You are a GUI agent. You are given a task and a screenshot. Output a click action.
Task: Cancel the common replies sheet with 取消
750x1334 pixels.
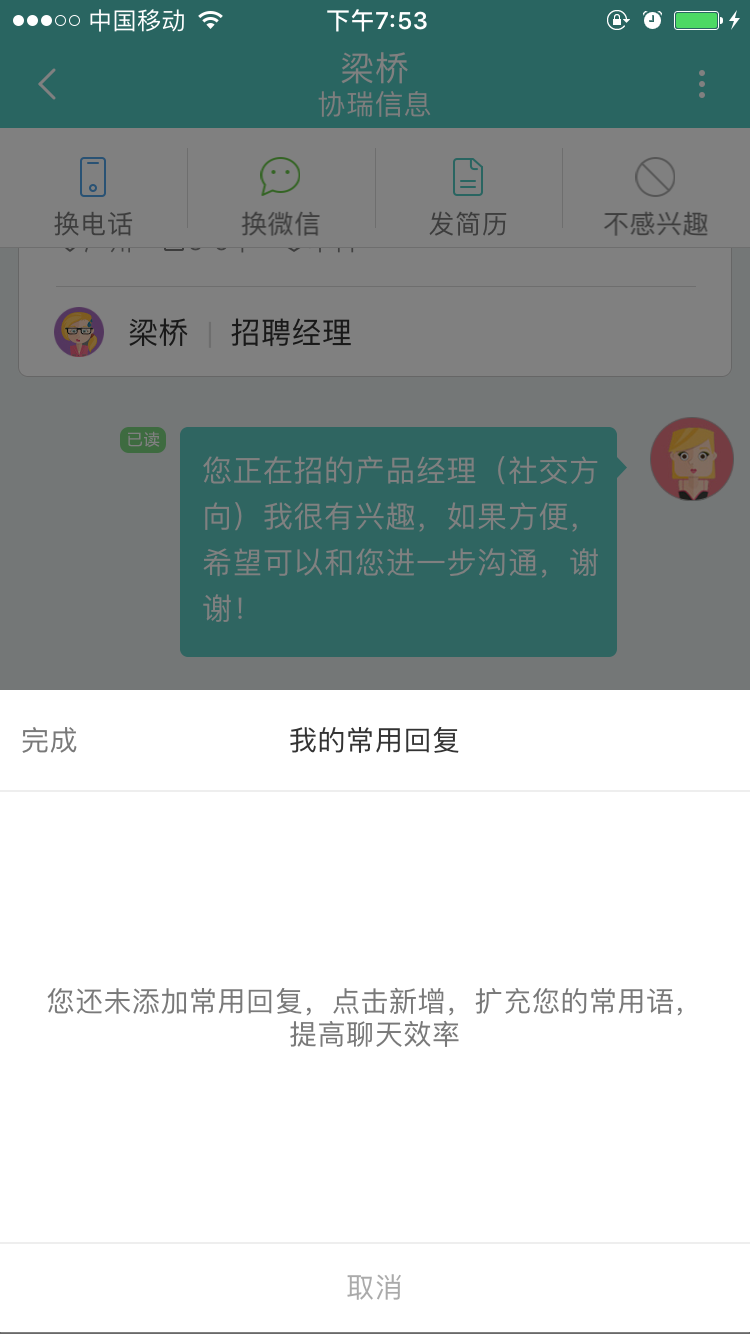pyautogui.click(x=375, y=1288)
